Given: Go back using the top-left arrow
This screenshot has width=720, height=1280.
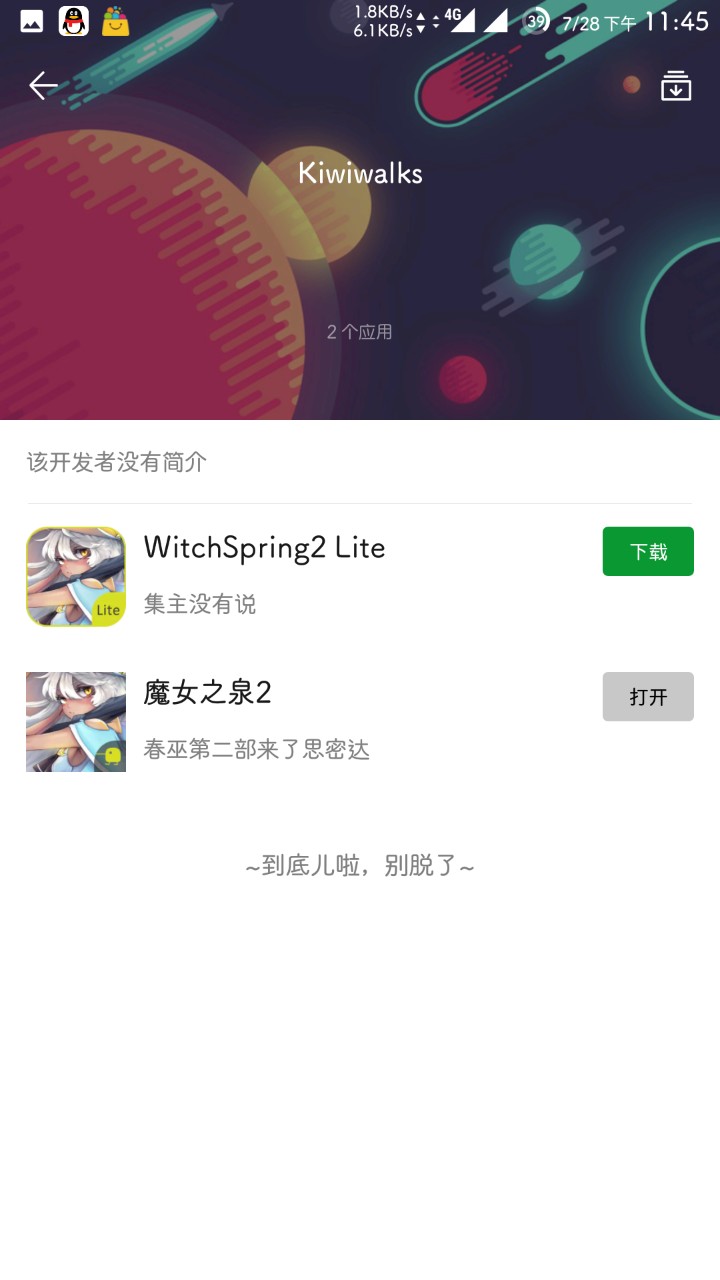Looking at the screenshot, I should click(x=43, y=86).
